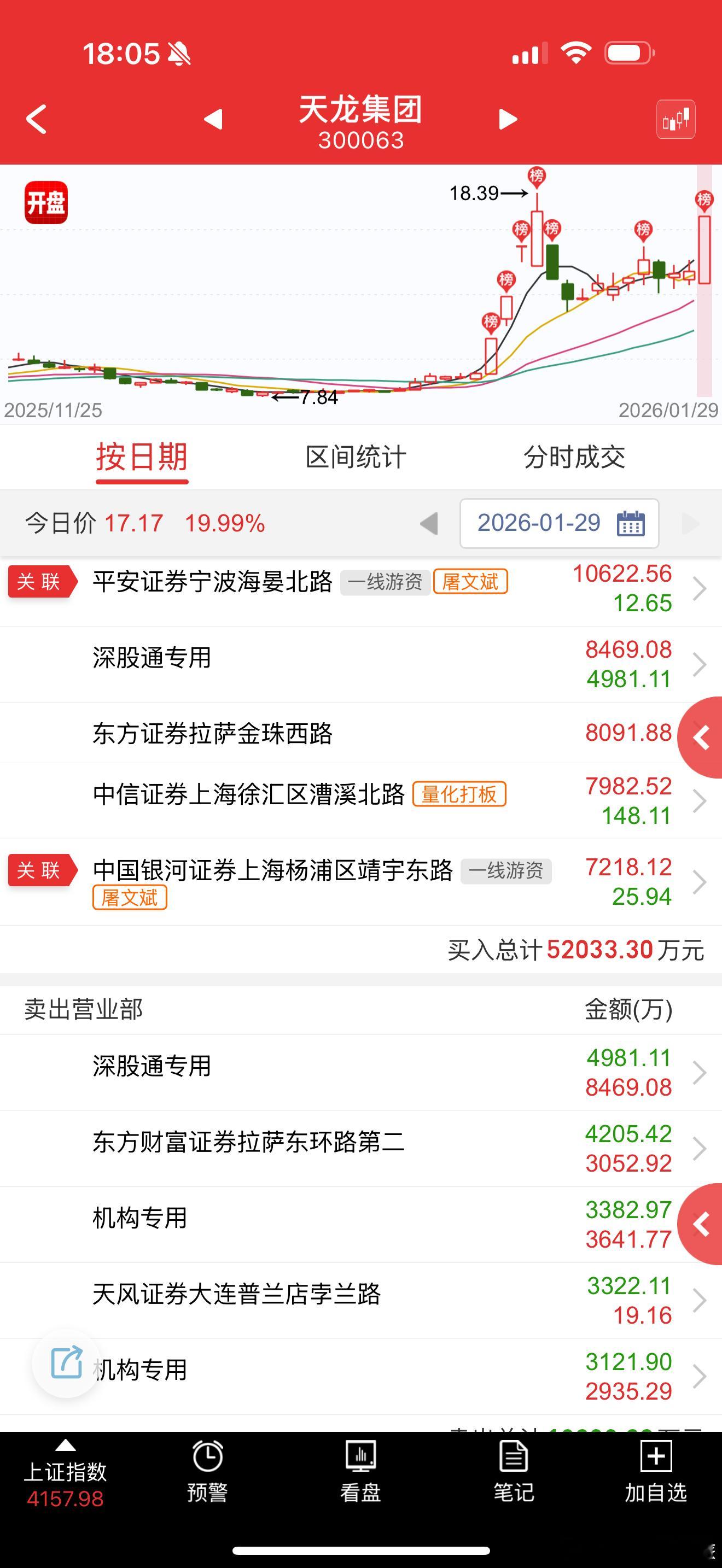Open candlestick chart view via top-right icon
This screenshot has width=722, height=1568.
pyautogui.click(x=676, y=119)
